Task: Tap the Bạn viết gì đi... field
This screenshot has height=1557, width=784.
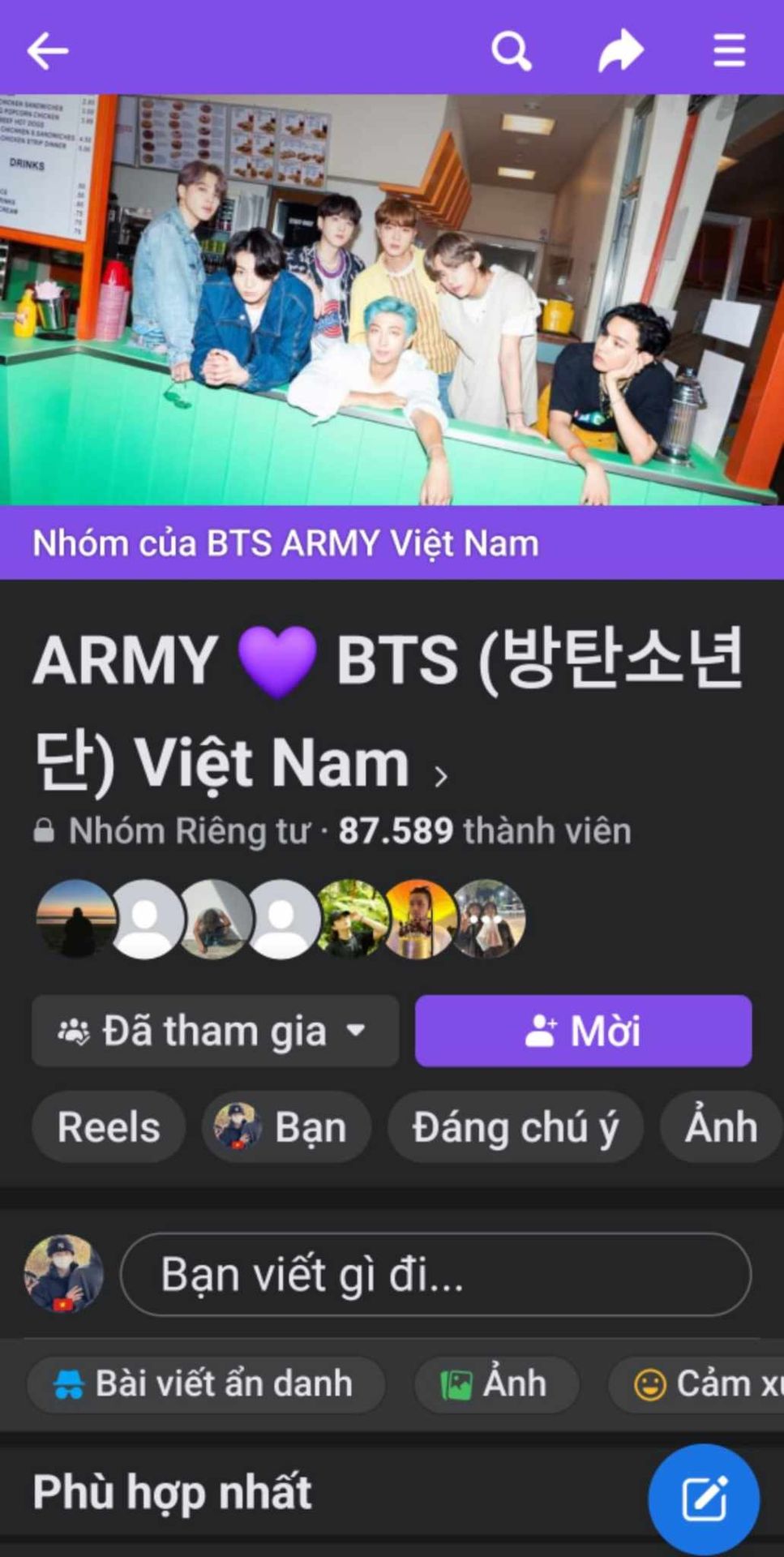Action: (x=435, y=1274)
